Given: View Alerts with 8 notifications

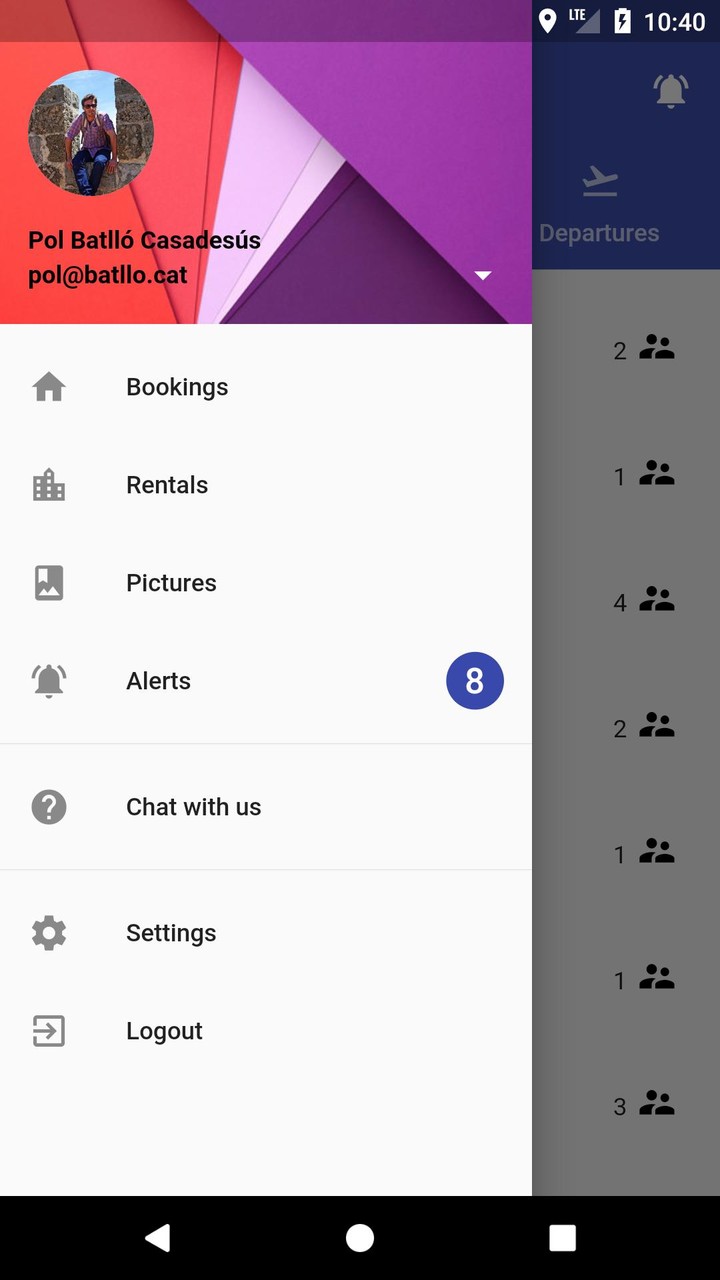Looking at the screenshot, I should [x=158, y=681].
